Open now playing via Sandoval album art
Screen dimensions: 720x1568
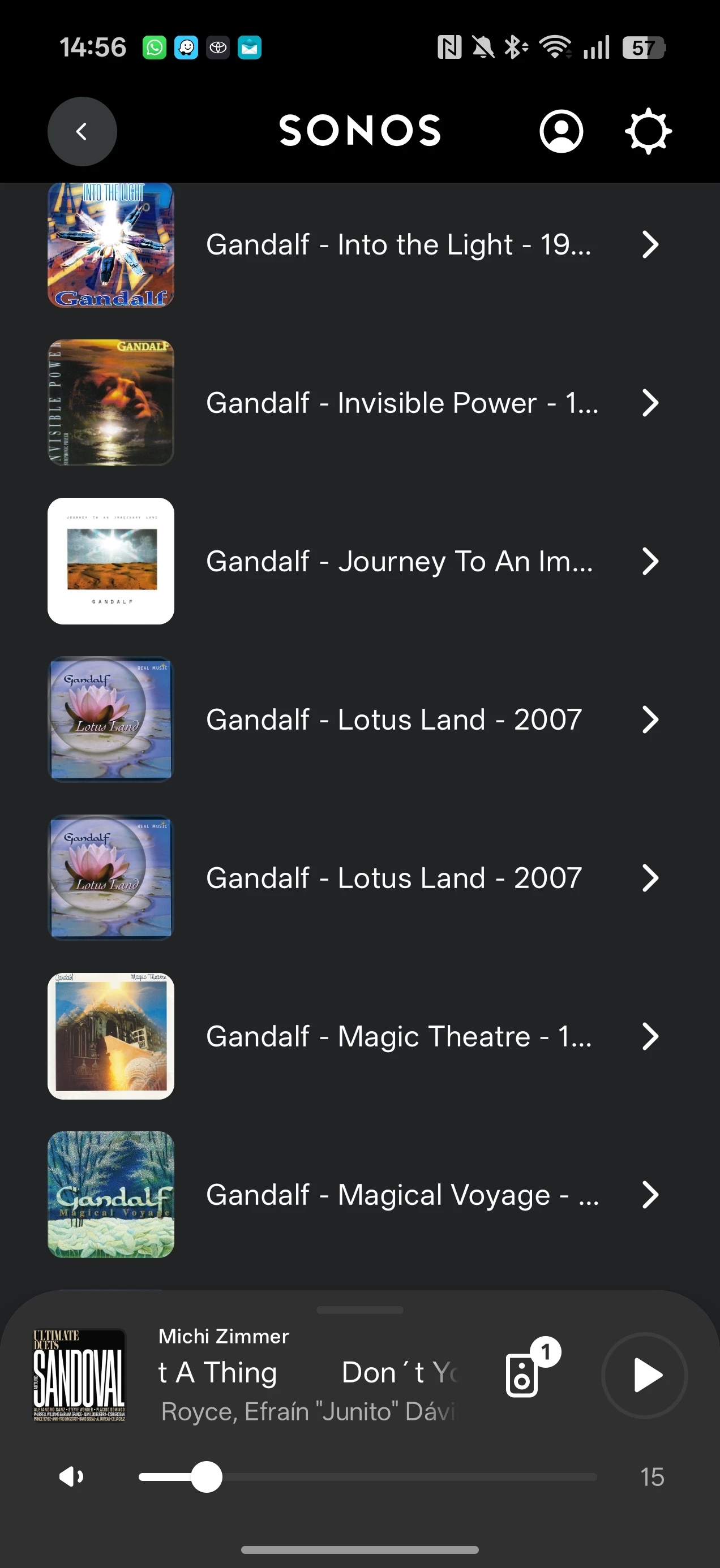[x=79, y=1375]
